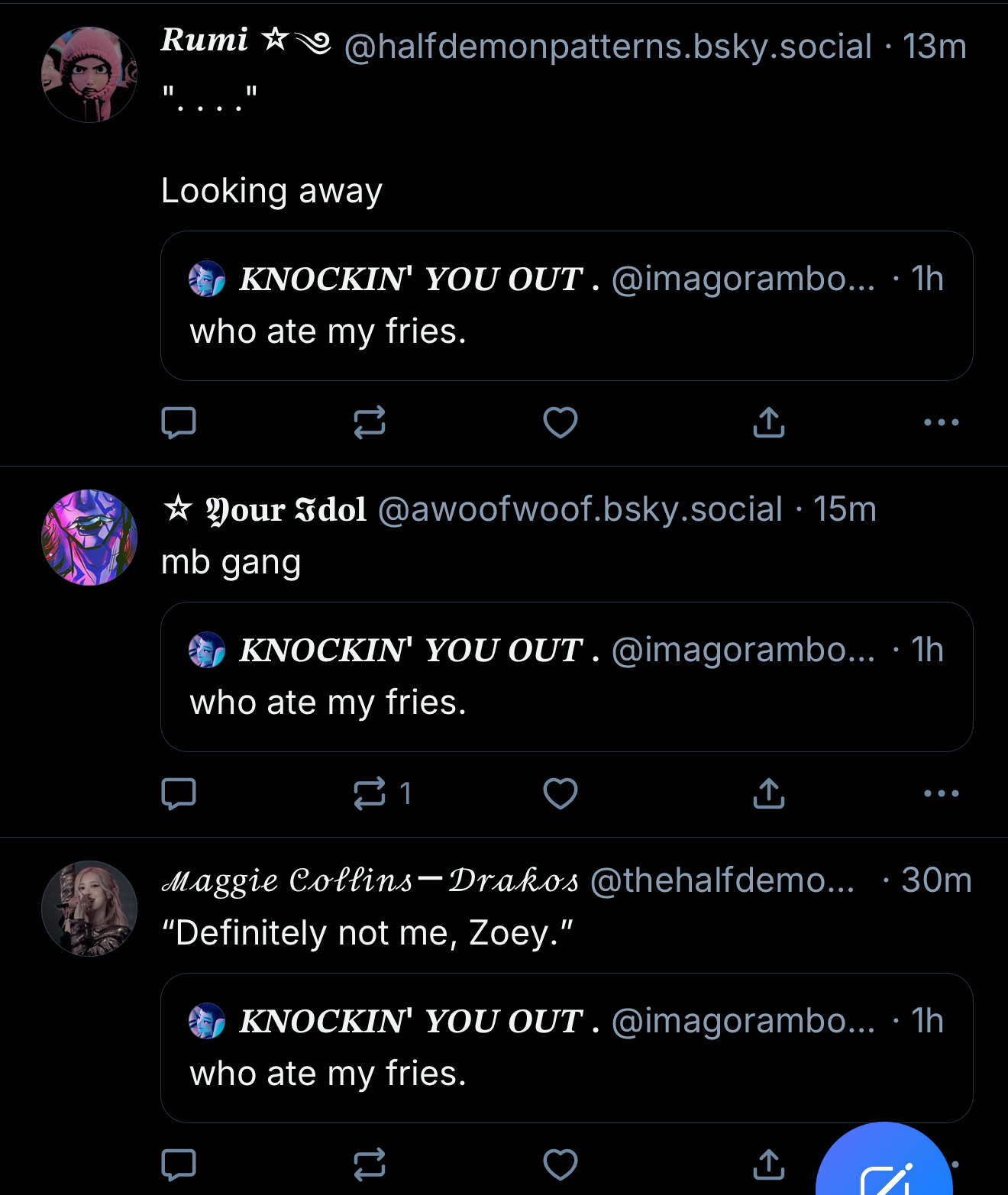
Task: Reply to Maggie Collins-Drakos's post
Action: pyautogui.click(x=179, y=1164)
